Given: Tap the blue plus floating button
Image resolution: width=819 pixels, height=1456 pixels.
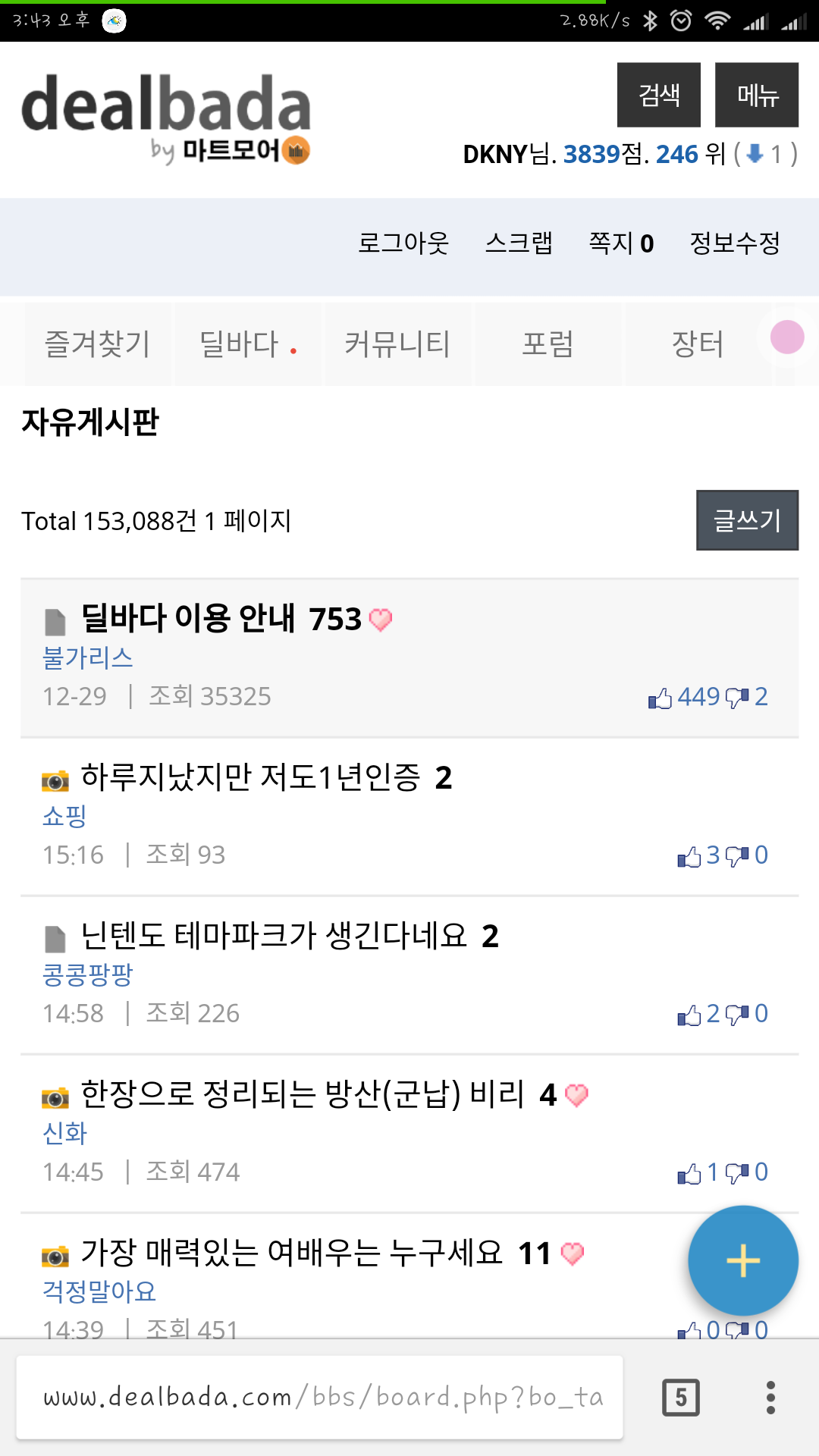Looking at the screenshot, I should click(x=743, y=1260).
